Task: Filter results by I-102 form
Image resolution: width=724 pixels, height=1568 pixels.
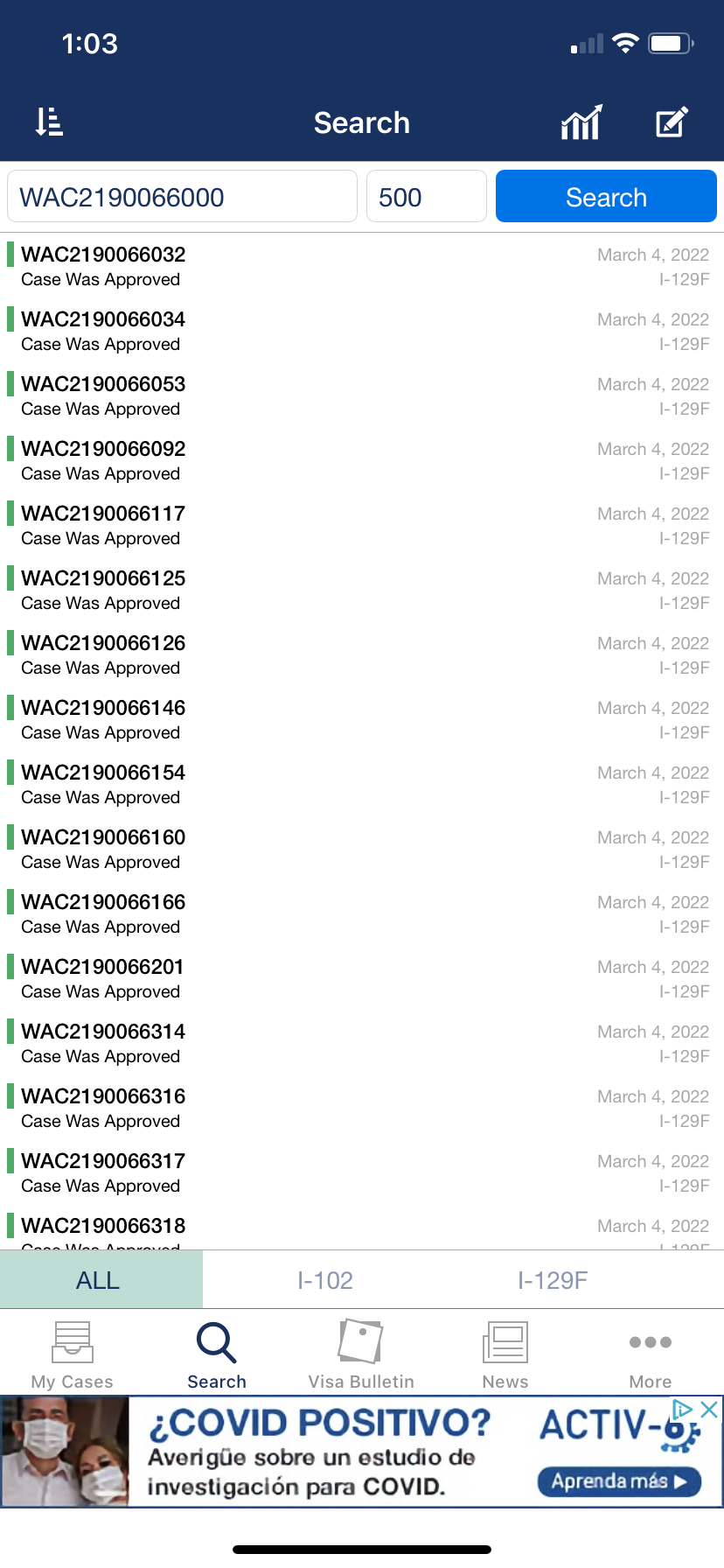Action: (324, 1280)
